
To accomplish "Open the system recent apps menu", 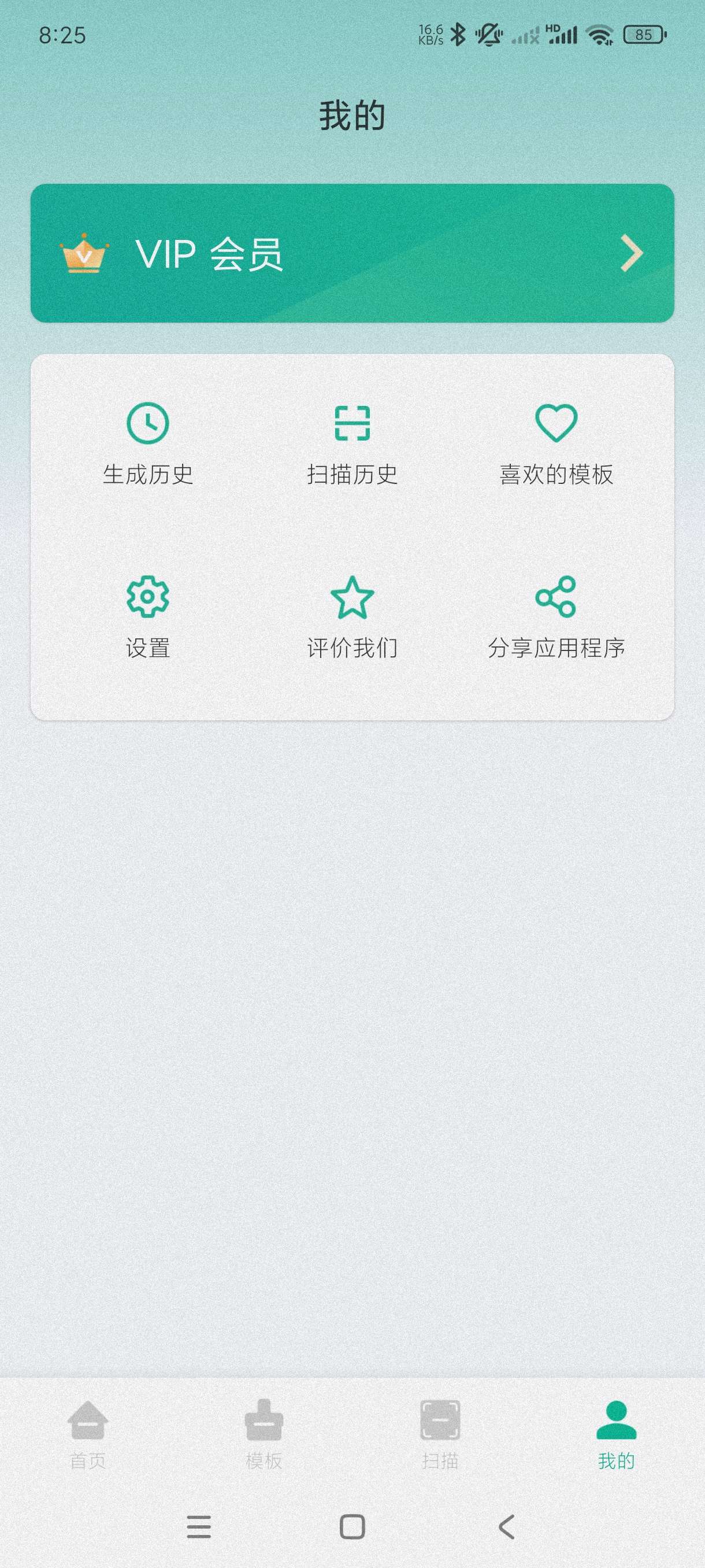I will (199, 1526).
